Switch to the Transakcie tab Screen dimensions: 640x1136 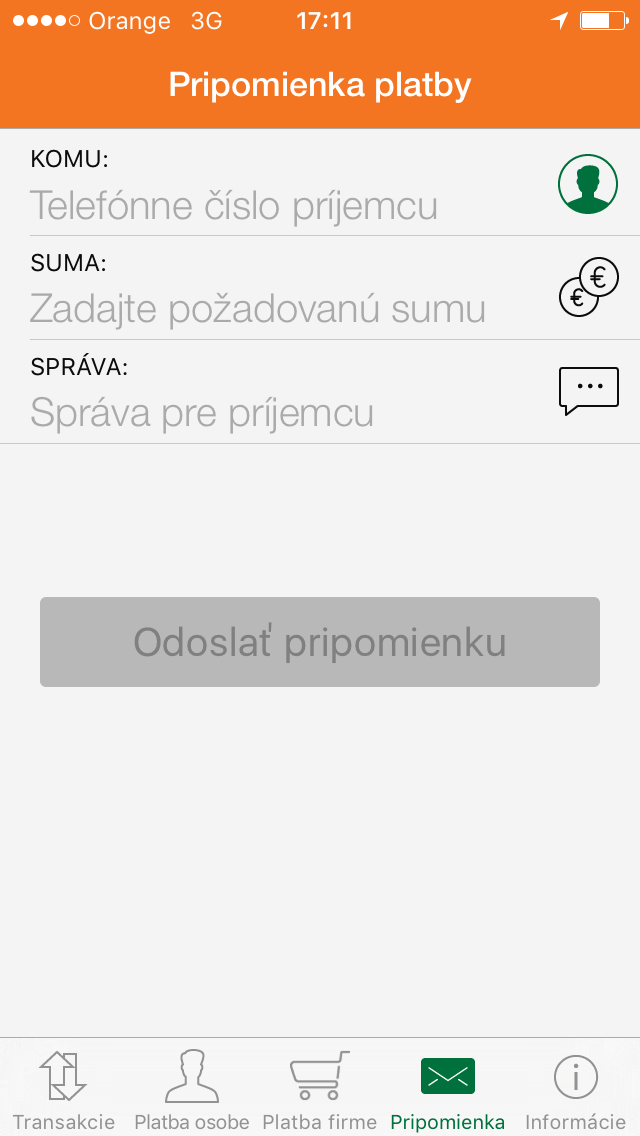(63, 1088)
